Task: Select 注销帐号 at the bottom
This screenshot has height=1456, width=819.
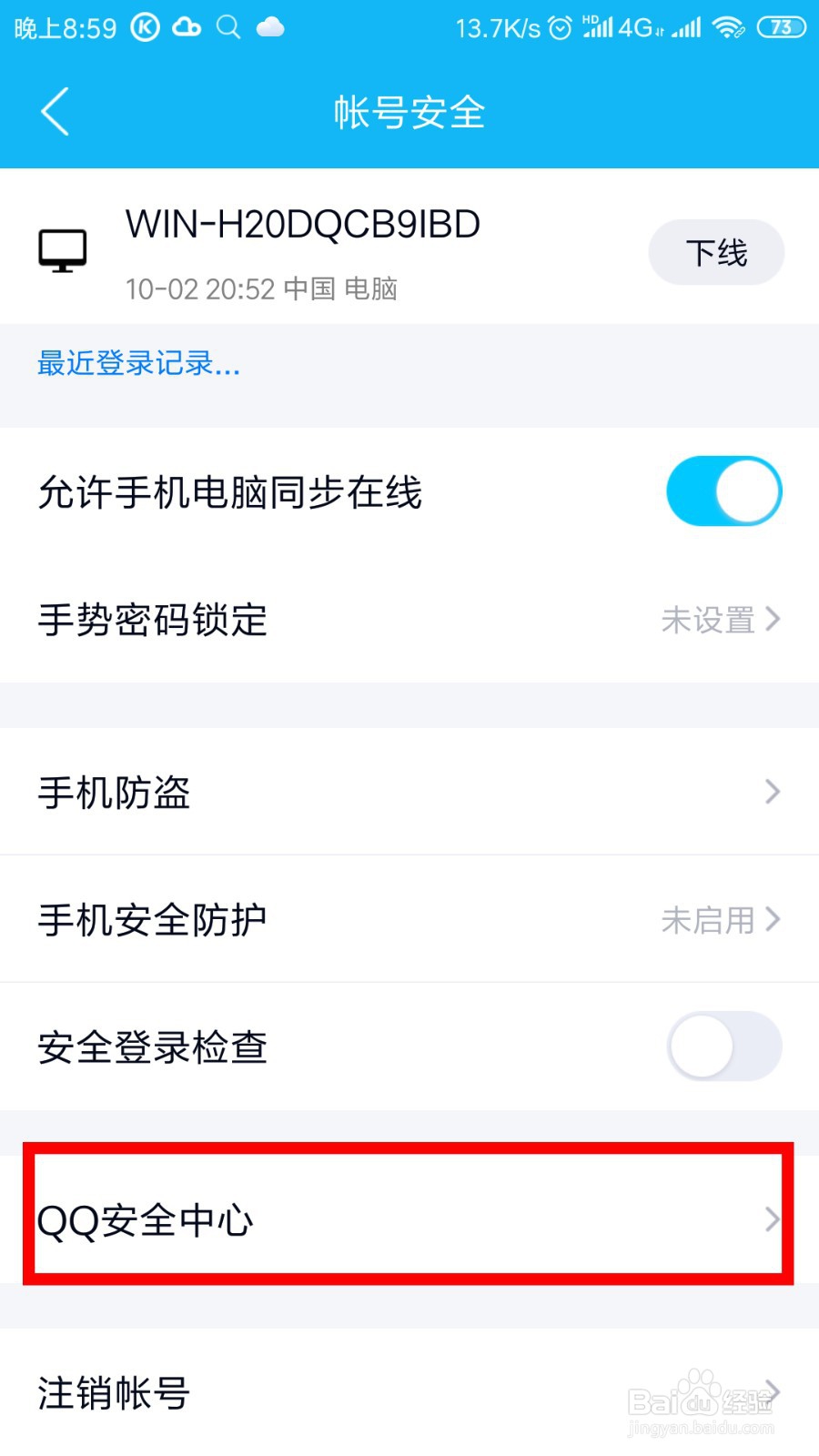Action: 112,1392
